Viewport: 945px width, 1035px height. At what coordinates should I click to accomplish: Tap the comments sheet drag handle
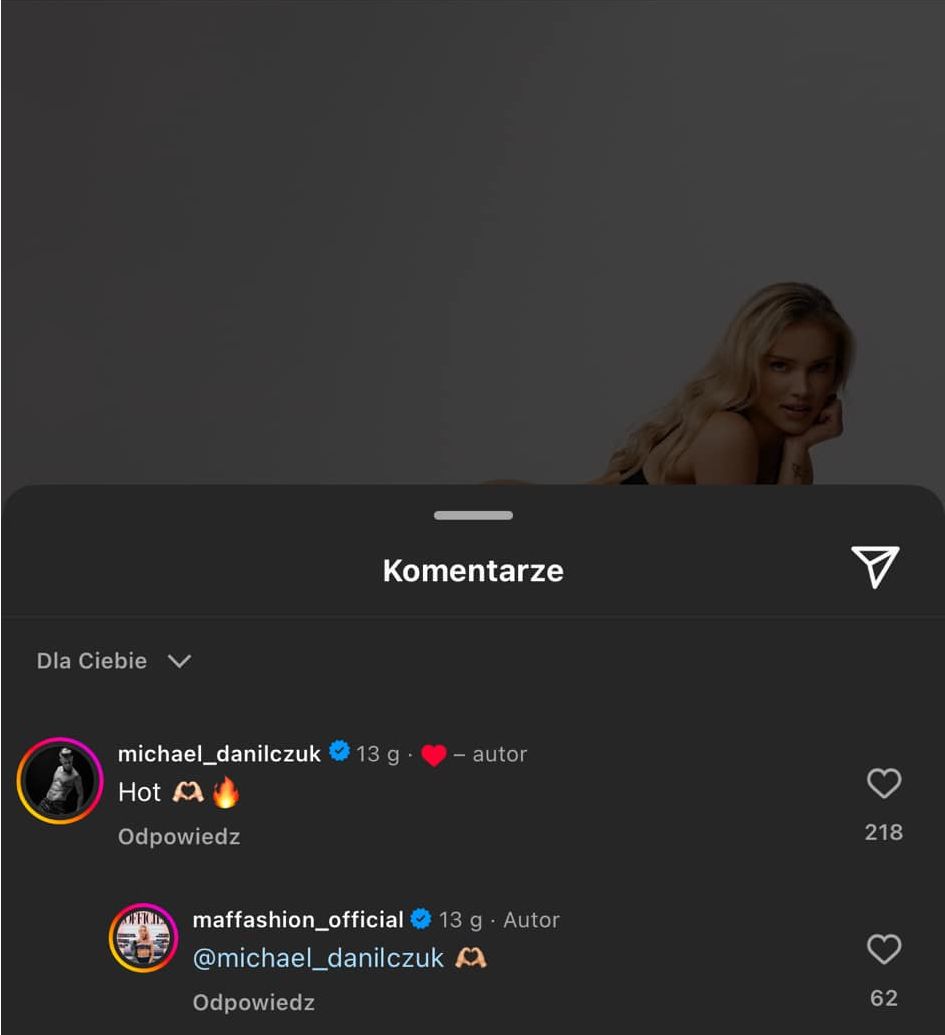pyautogui.click(x=473, y=516)
